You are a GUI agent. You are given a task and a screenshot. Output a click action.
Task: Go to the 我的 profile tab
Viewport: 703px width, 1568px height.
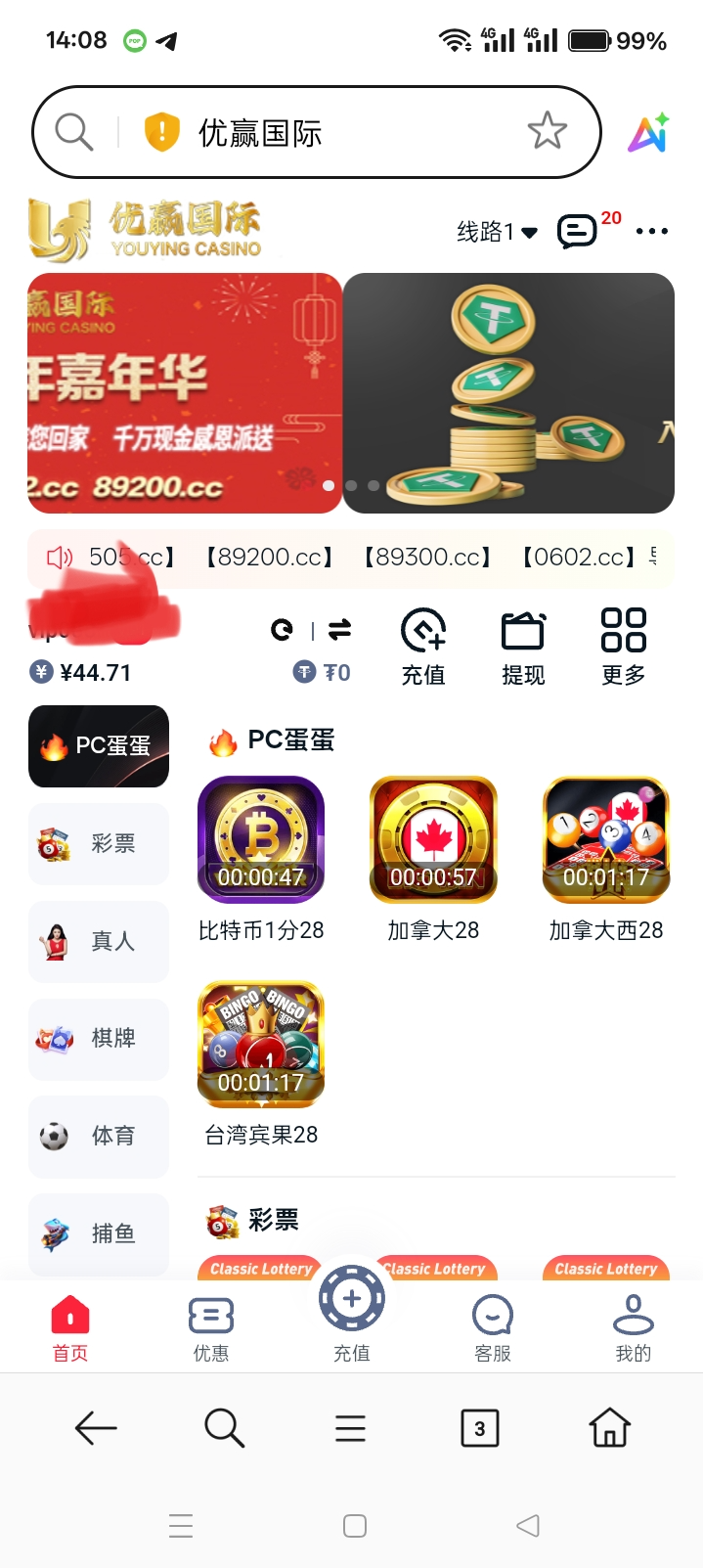point(633,1327)
